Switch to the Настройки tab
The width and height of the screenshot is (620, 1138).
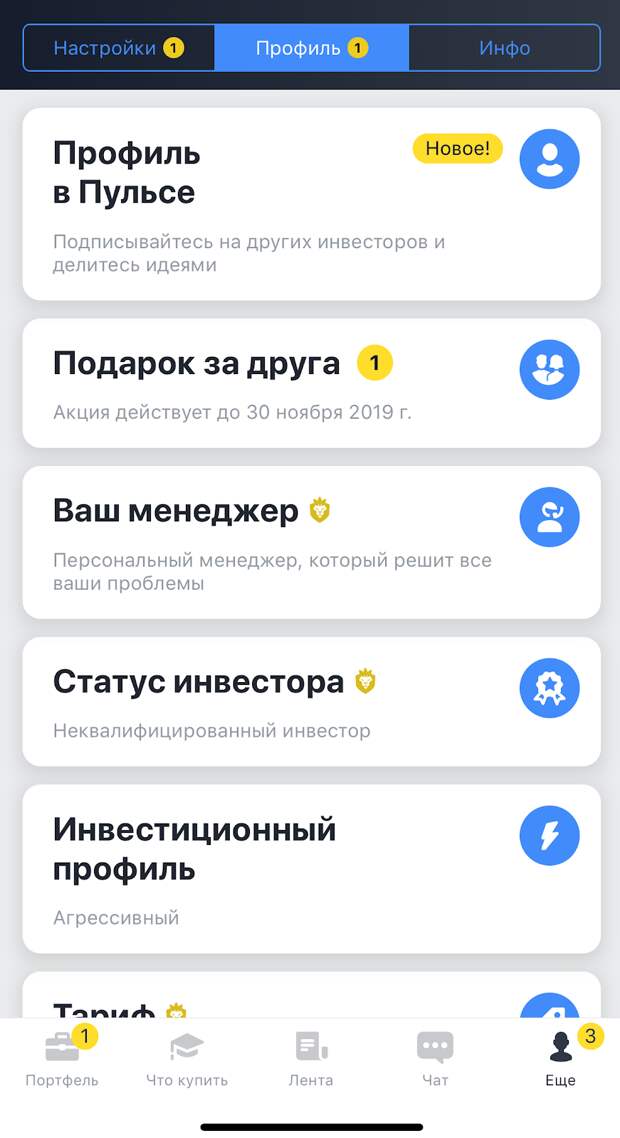coord(118,48)
